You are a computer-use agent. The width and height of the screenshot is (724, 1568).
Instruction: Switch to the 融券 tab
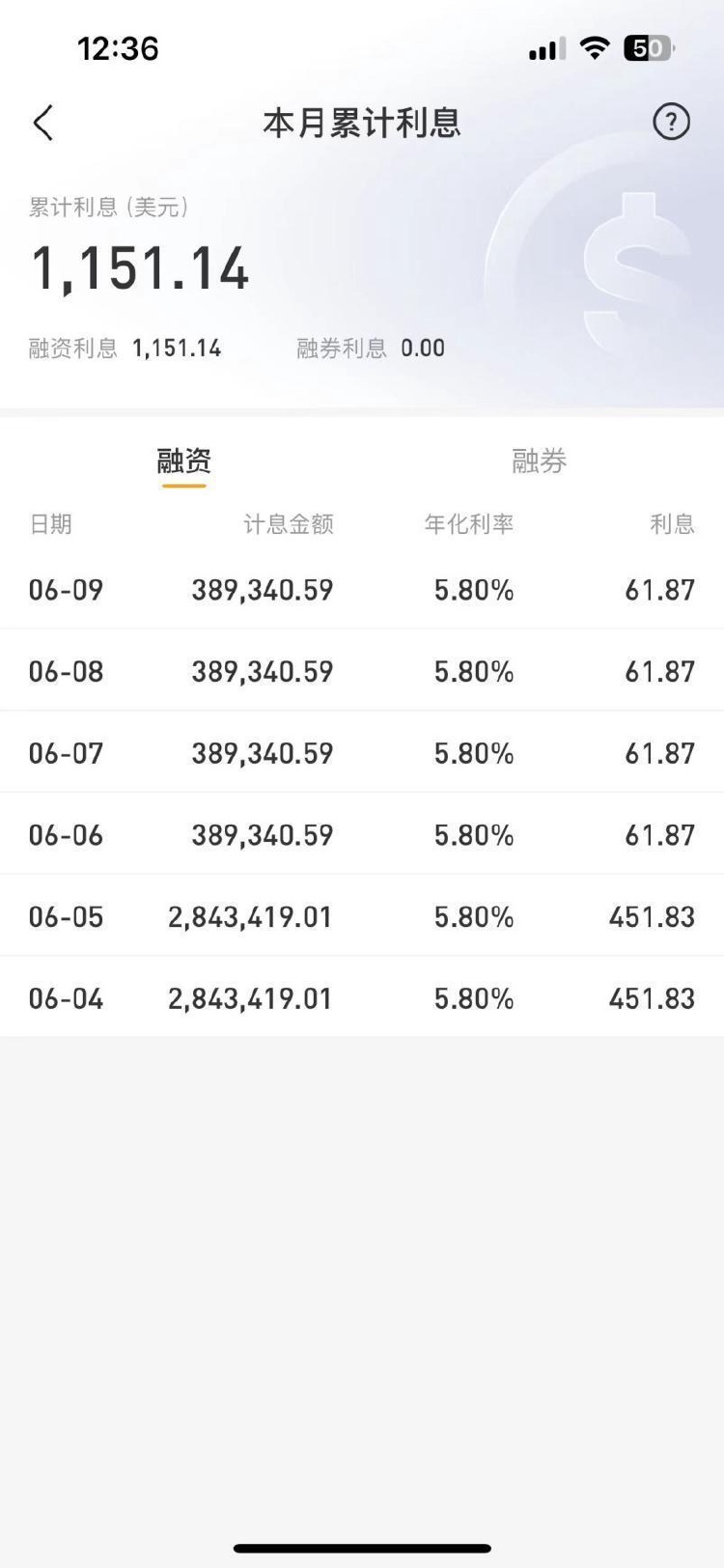539,461
